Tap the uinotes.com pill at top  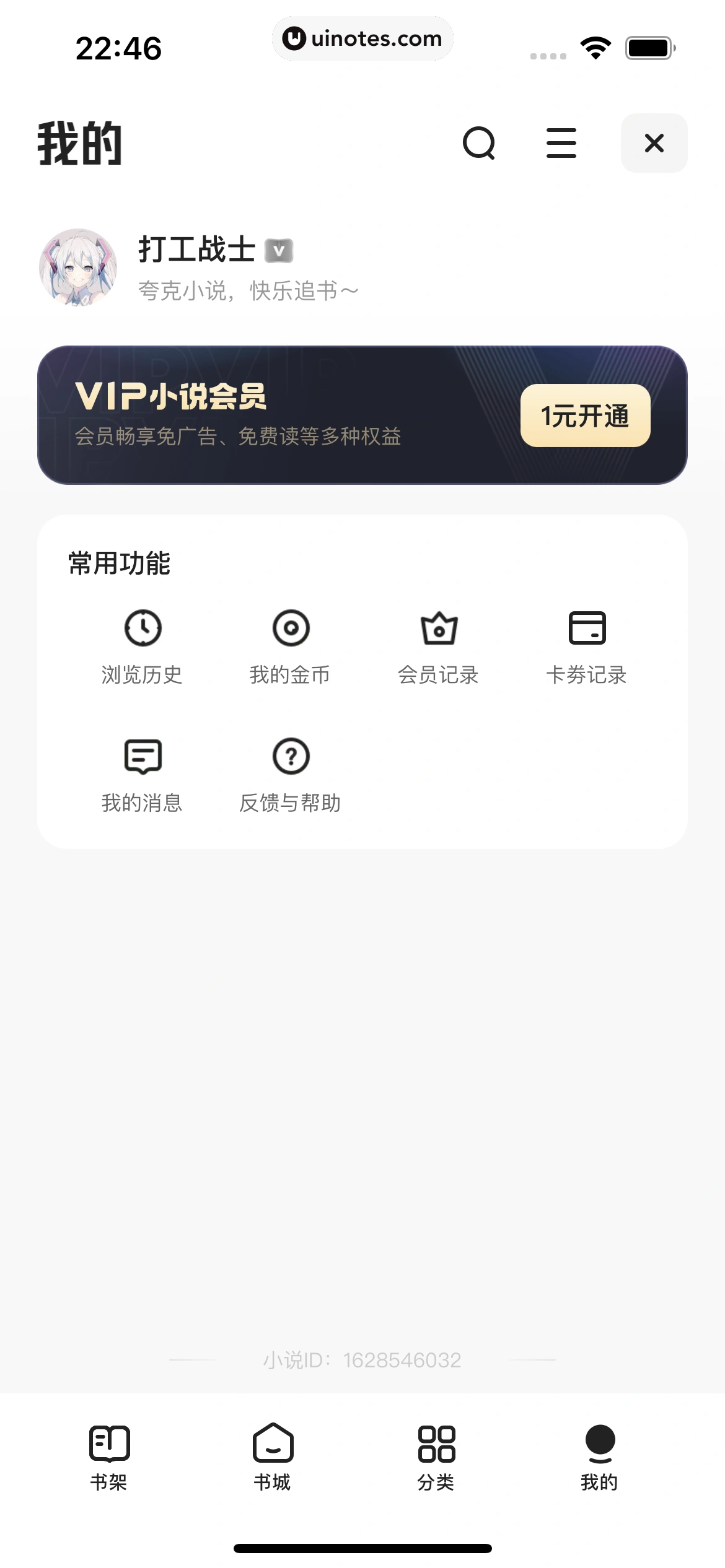[x=362, y=38]
